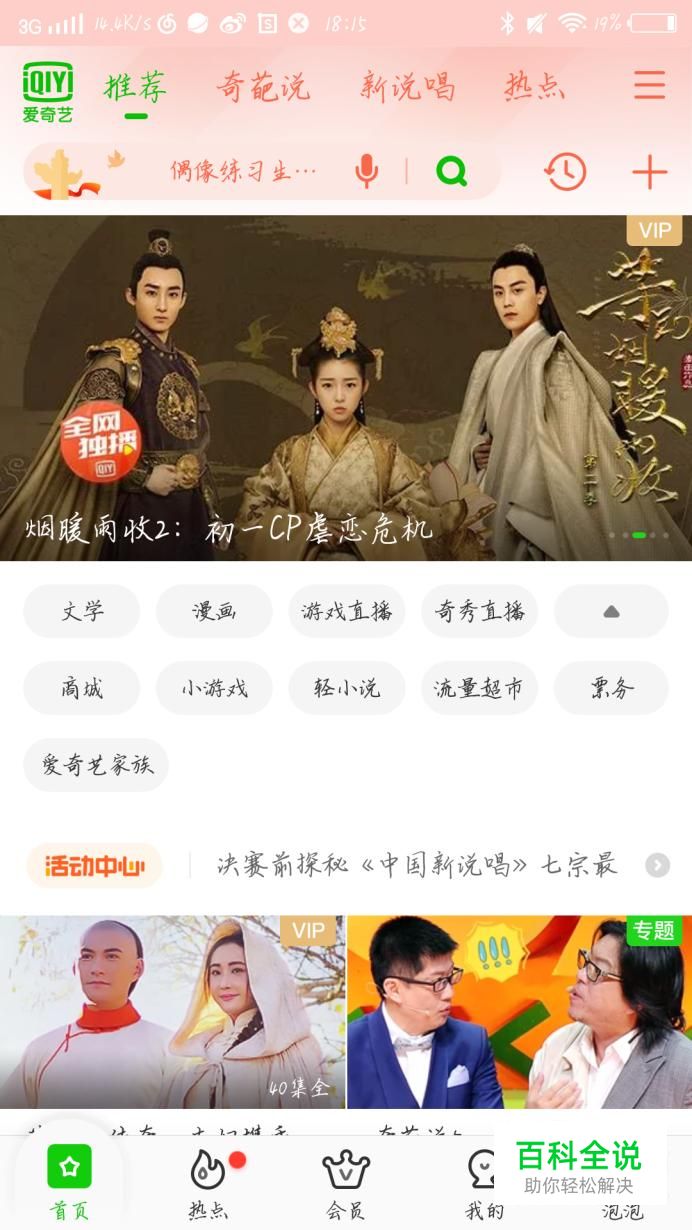Screen dimensions: 692x1230
Task: Collapse the channel list with the up arrow
Action: (x=611, y=611)
